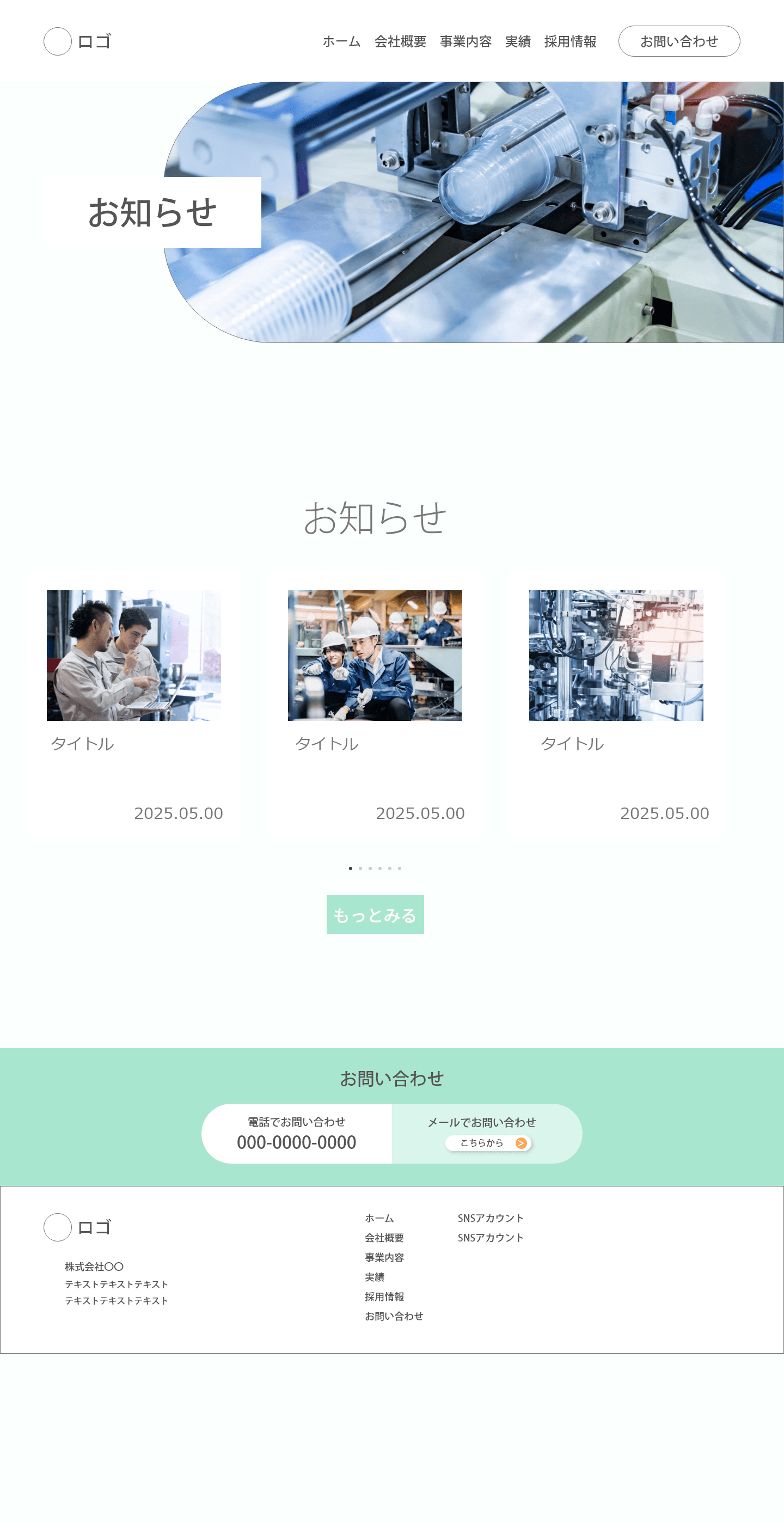Viewport: 784px width, 1523px height.
Task: Open the first SNSアカウント footer link
Action: coord(490,1219)
